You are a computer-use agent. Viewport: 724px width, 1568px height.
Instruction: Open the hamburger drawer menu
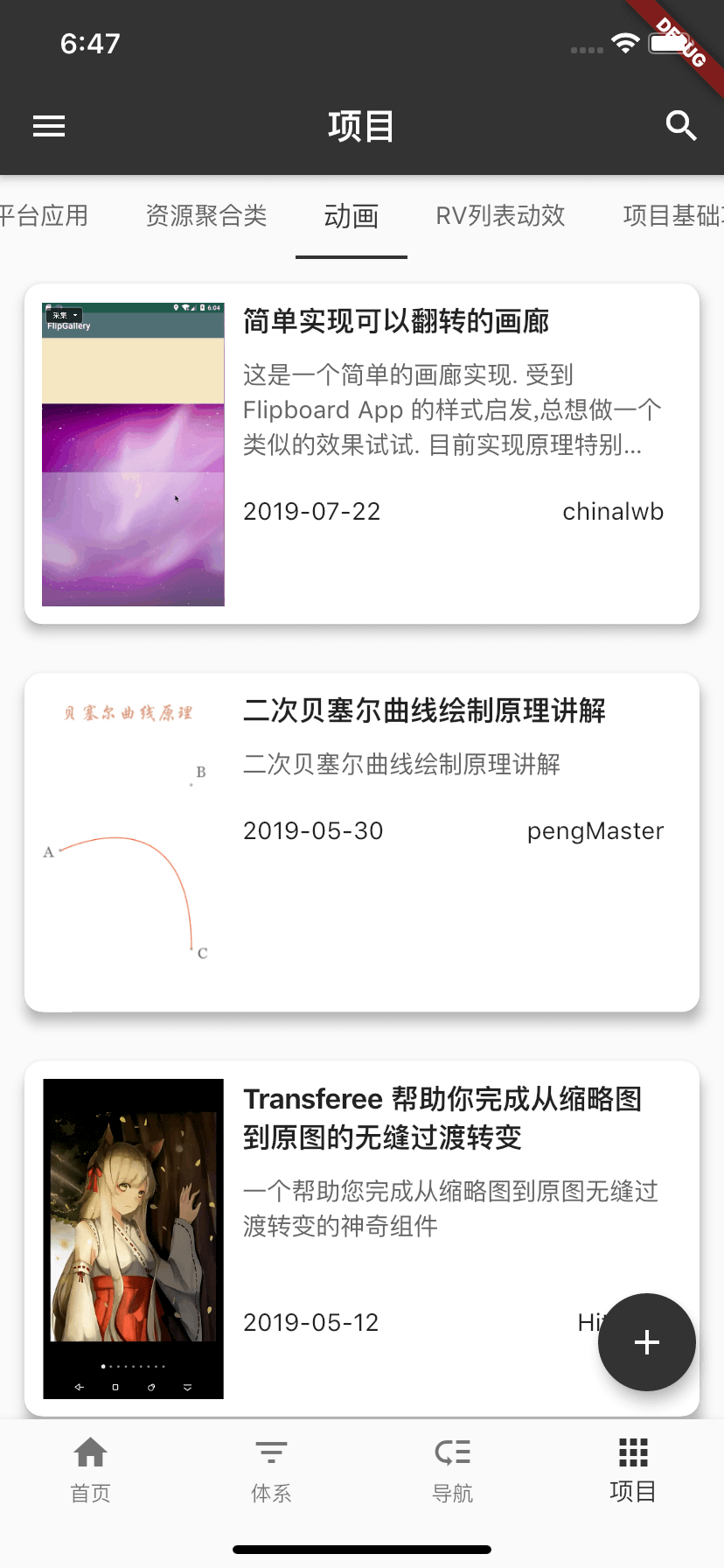coord(49,127)
